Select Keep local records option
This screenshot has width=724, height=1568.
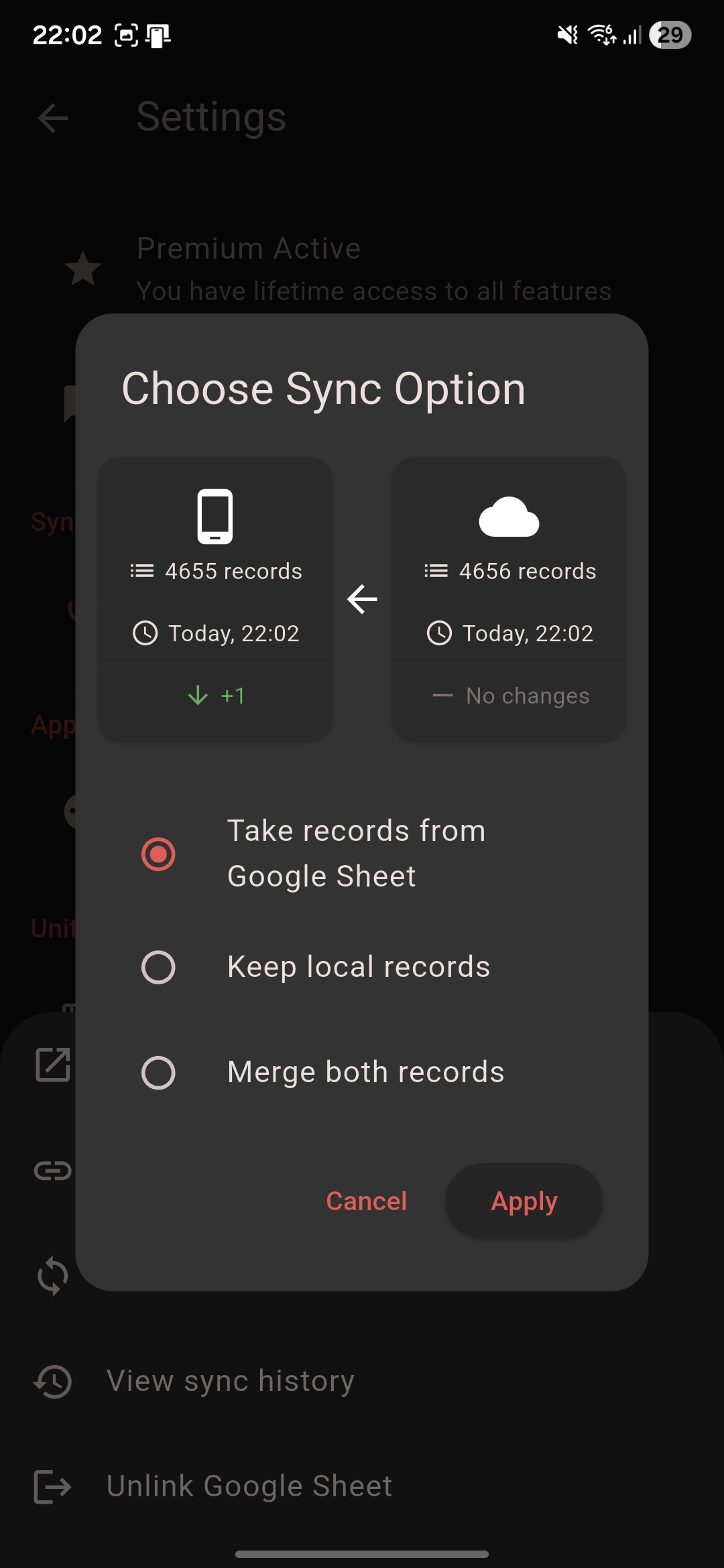click(x=158, y=967)
